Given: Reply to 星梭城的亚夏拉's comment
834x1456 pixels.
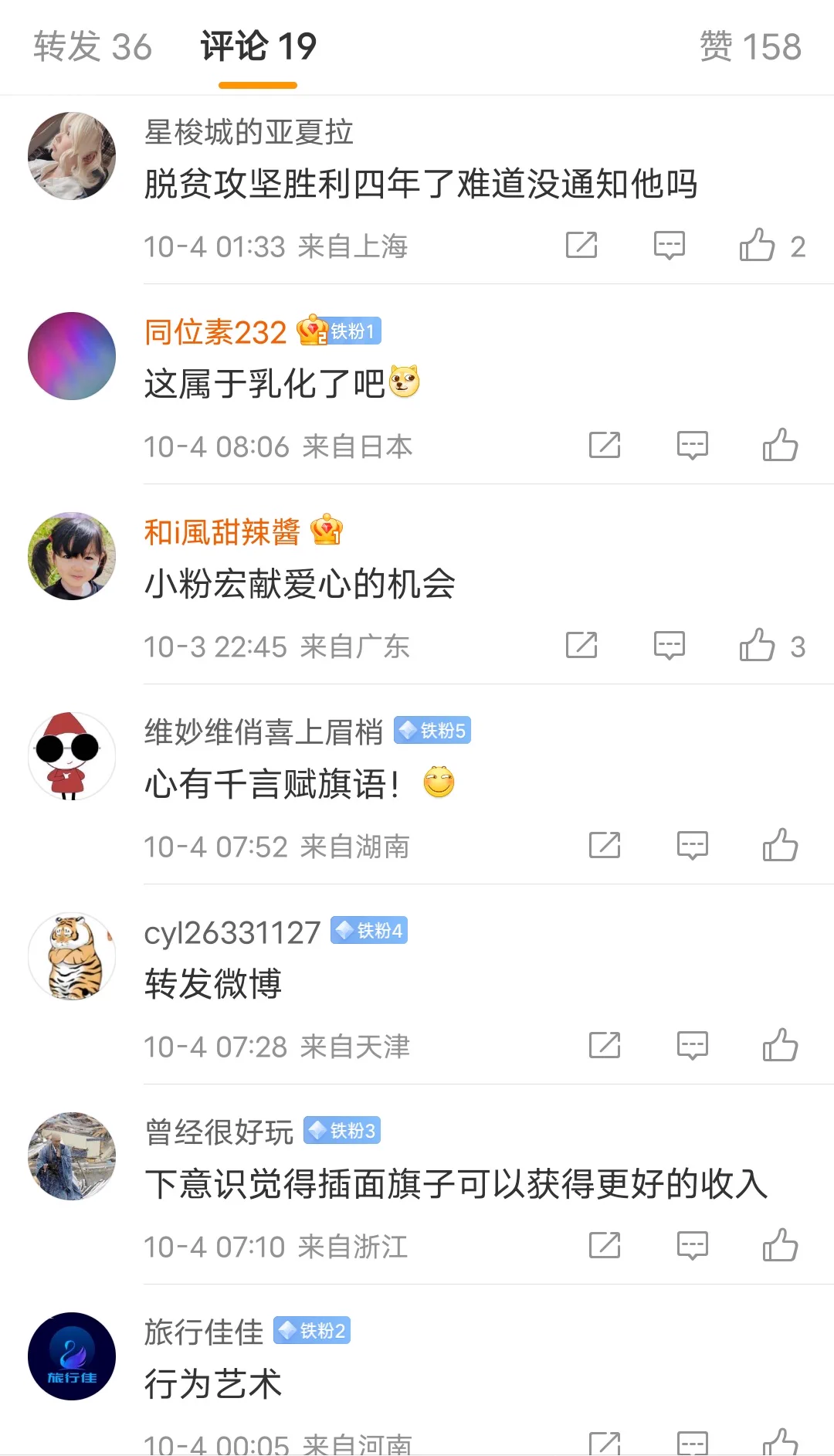Looking at the screenshot, I should (x=669, y=246).
